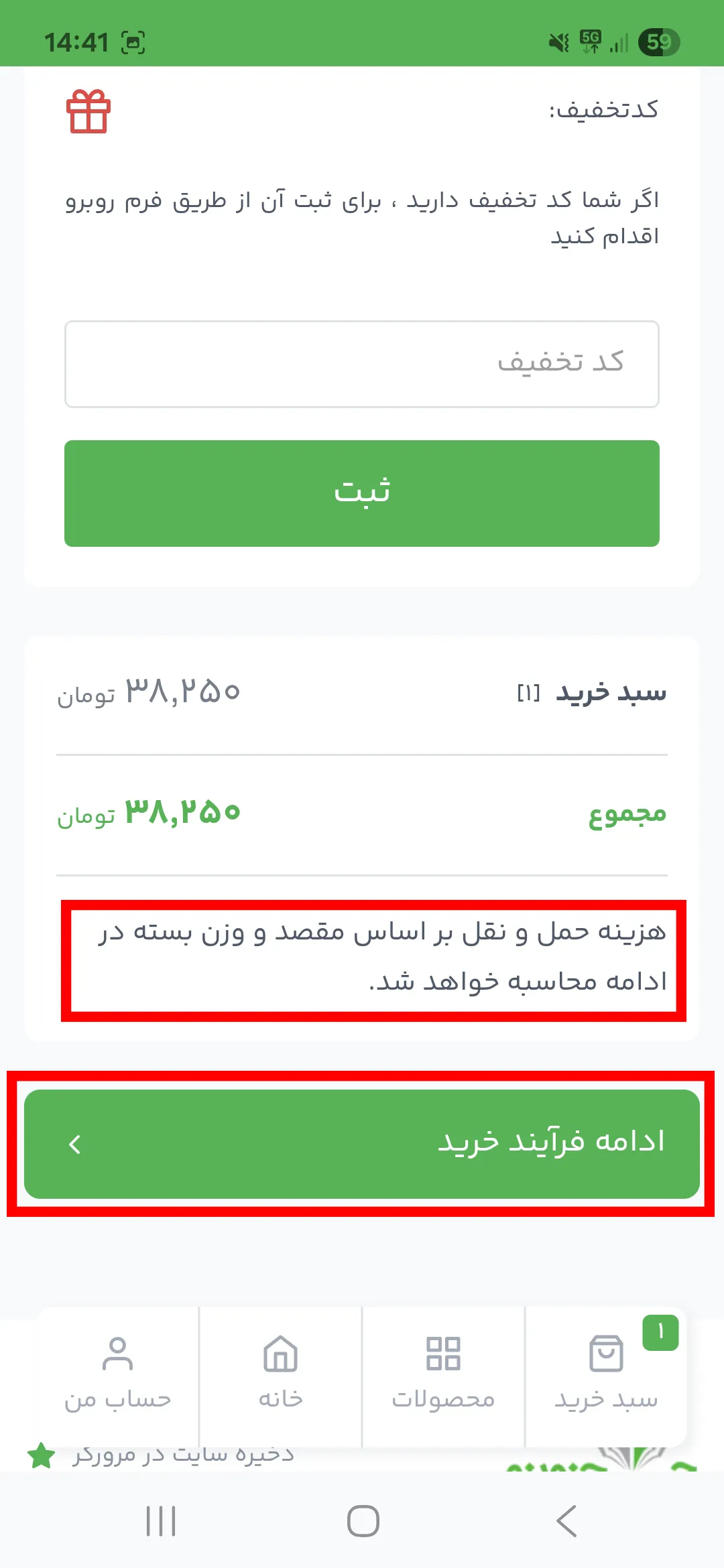This screenshot has height=1568, width=724.
Task: Tap the system back button
Action: tap(566, 1520)
